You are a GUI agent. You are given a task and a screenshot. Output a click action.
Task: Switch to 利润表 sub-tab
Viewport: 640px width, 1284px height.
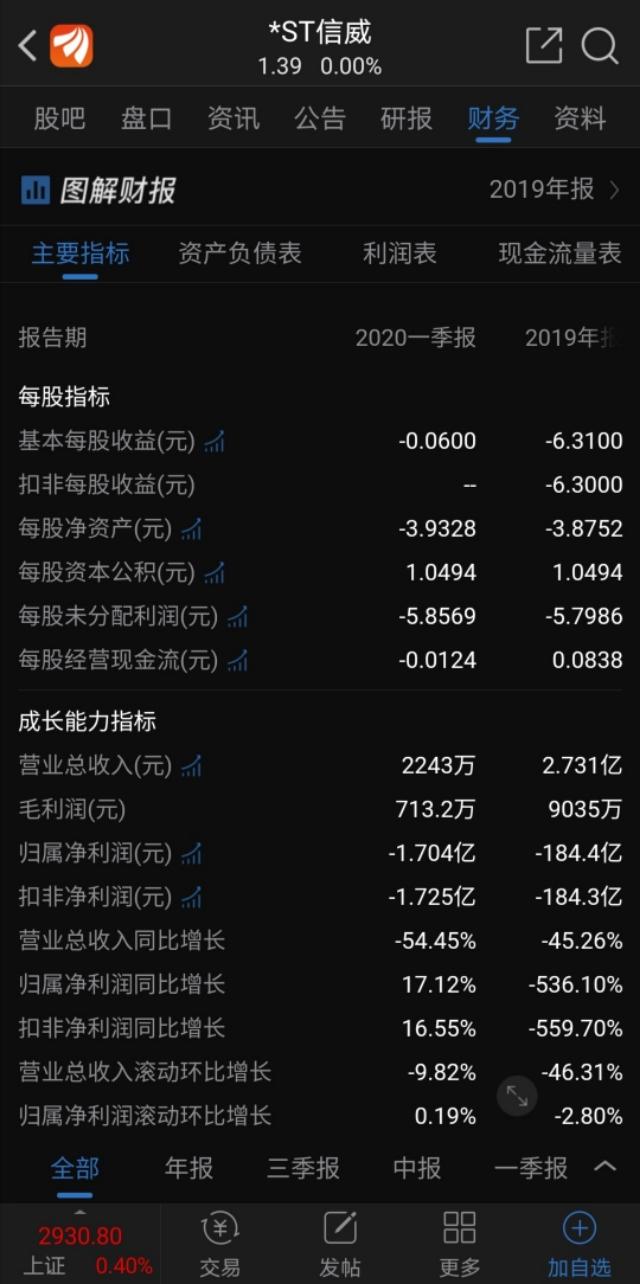[400, 254]
